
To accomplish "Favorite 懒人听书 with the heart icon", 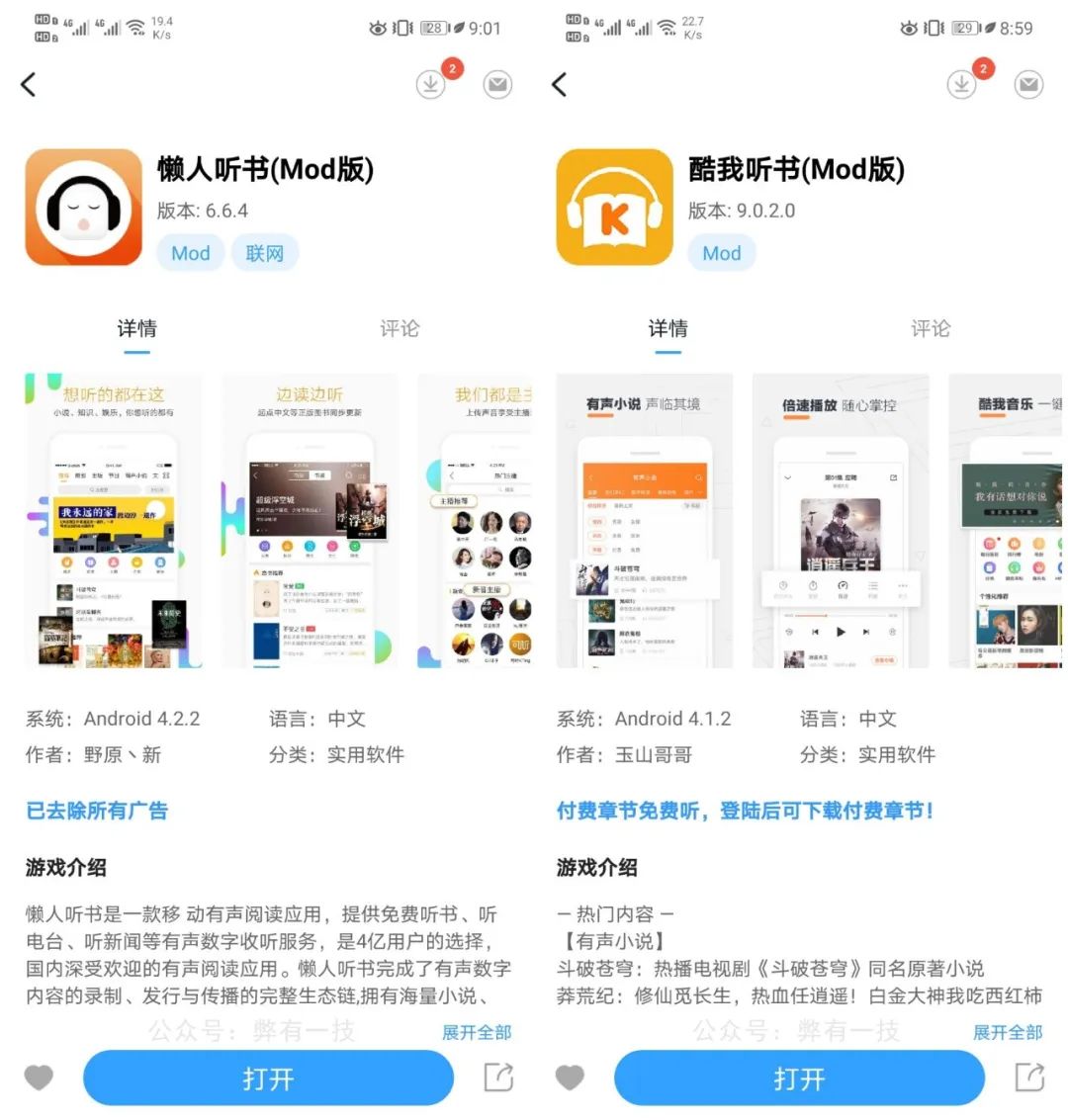I will click(x=40, y=1077).
